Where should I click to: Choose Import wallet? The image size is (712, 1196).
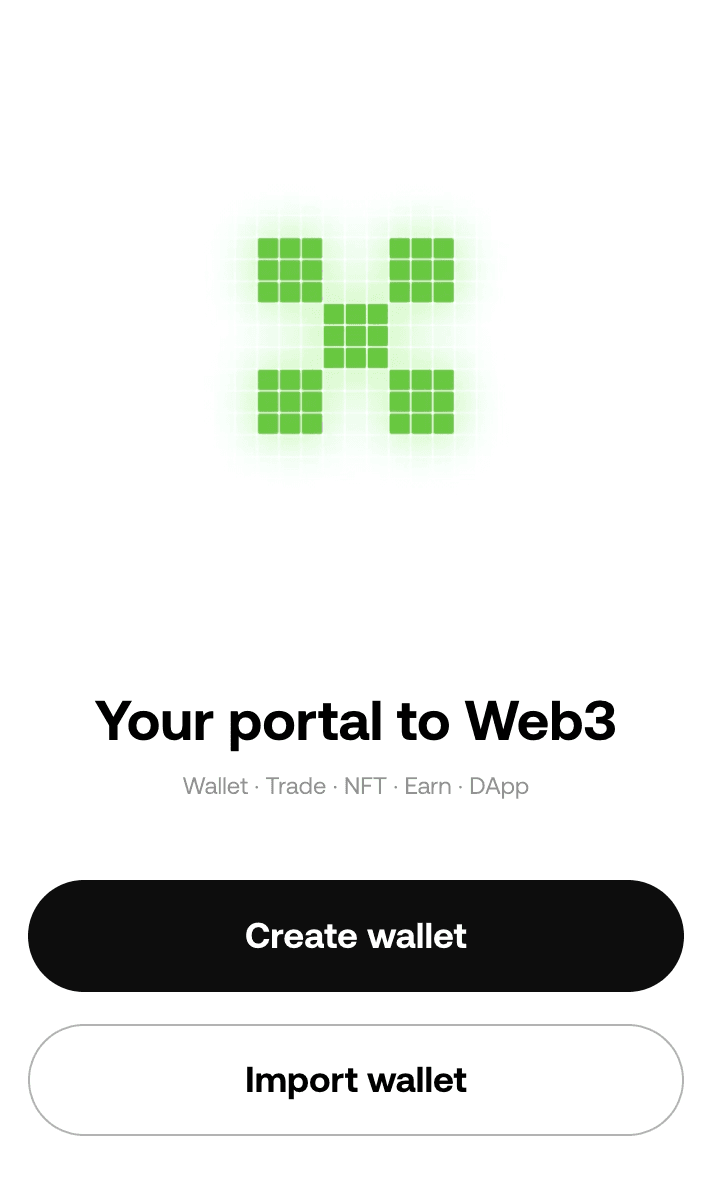click(x=356, y=1080)
